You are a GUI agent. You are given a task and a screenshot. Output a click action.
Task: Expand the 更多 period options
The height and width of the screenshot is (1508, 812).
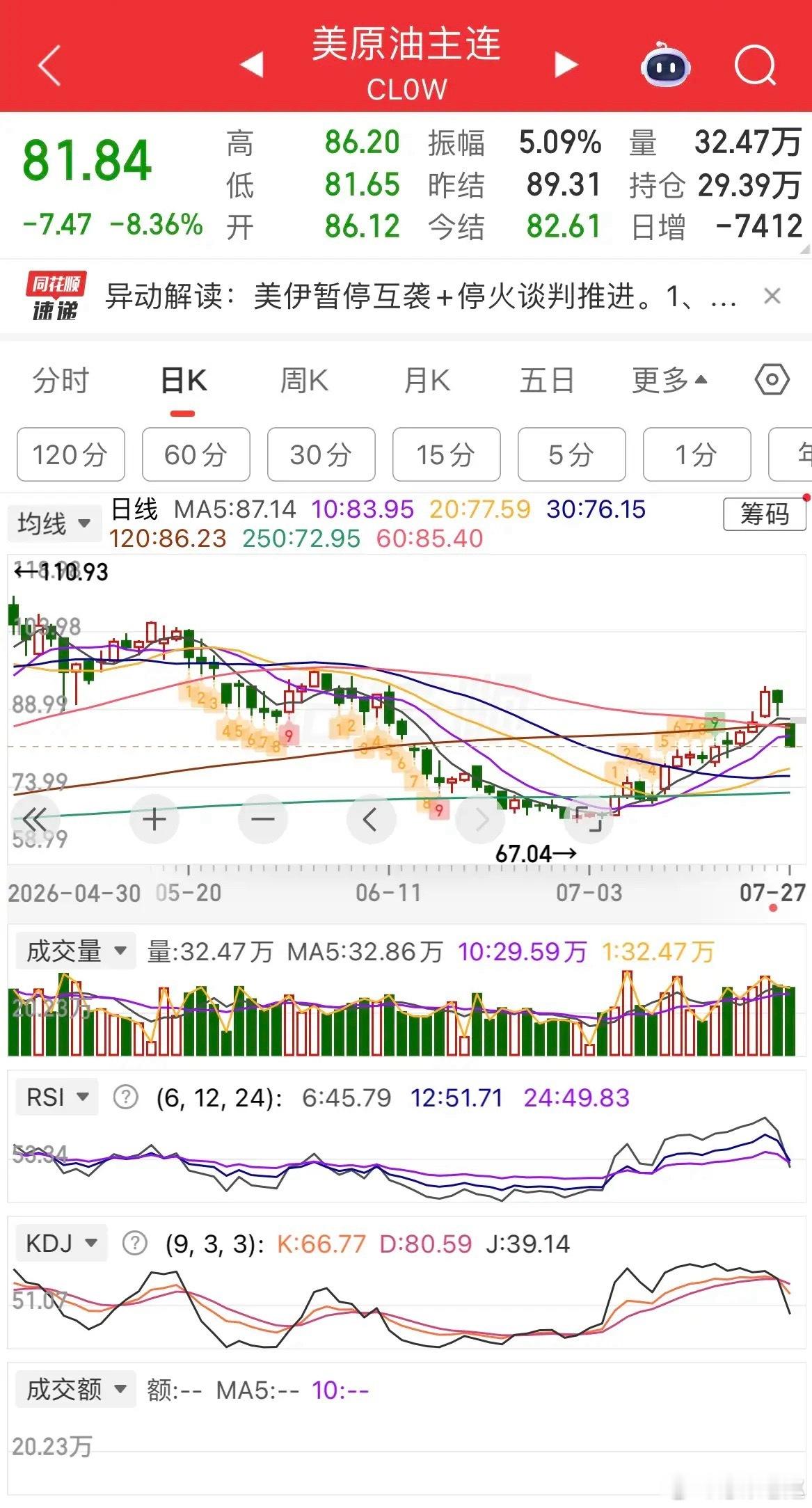[x=669, y=381]
